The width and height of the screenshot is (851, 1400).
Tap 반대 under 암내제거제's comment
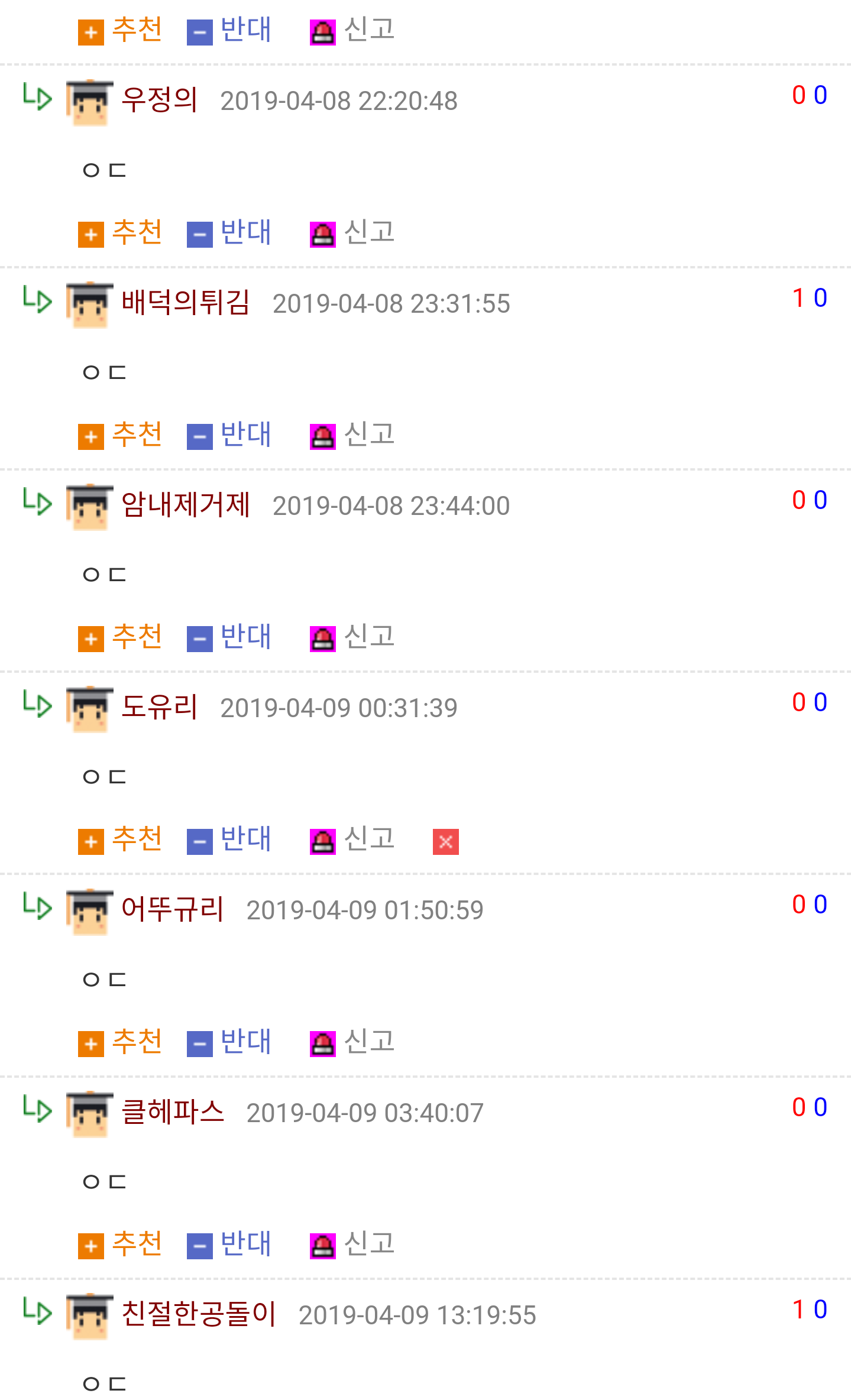pyautogui.click(x=229, y=637)
